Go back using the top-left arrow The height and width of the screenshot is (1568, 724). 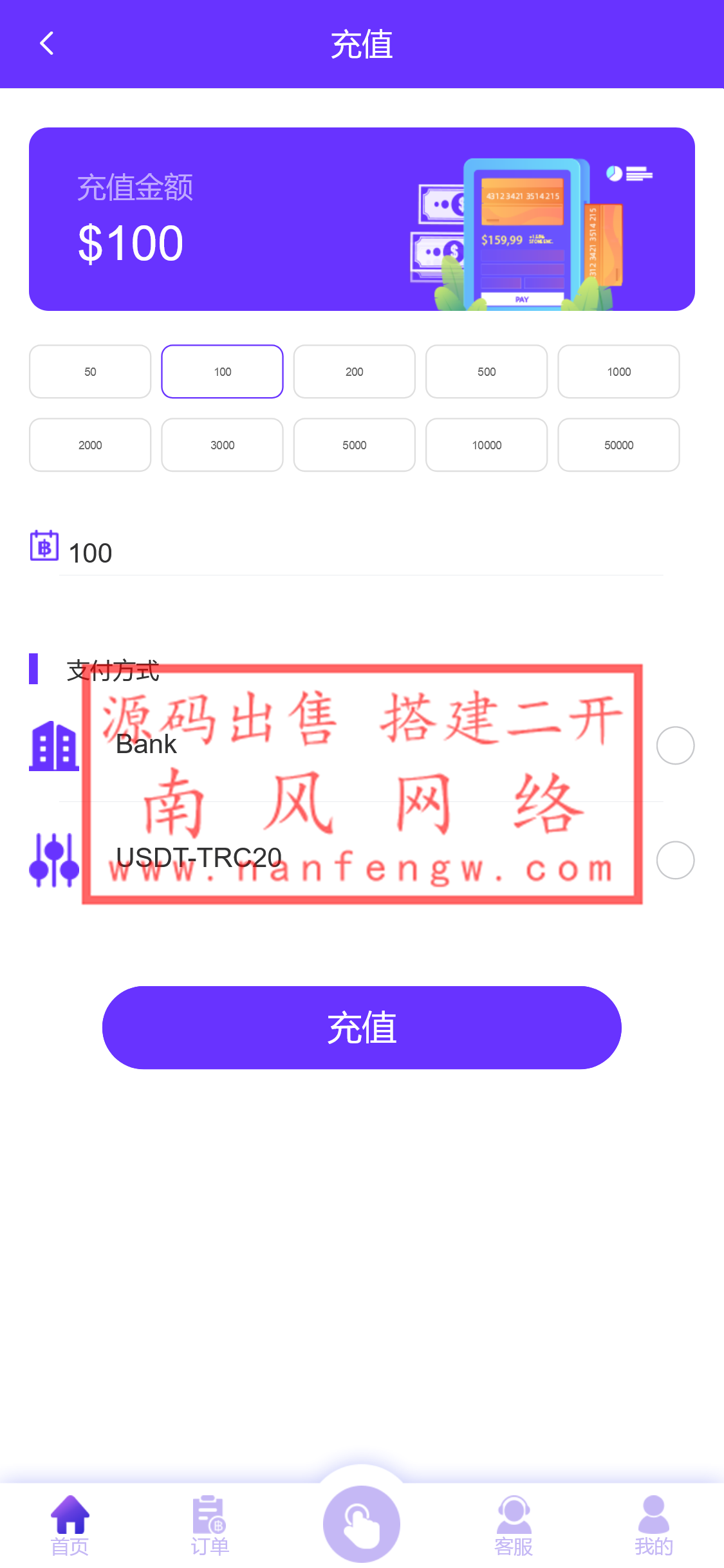(x=46, y=44)
